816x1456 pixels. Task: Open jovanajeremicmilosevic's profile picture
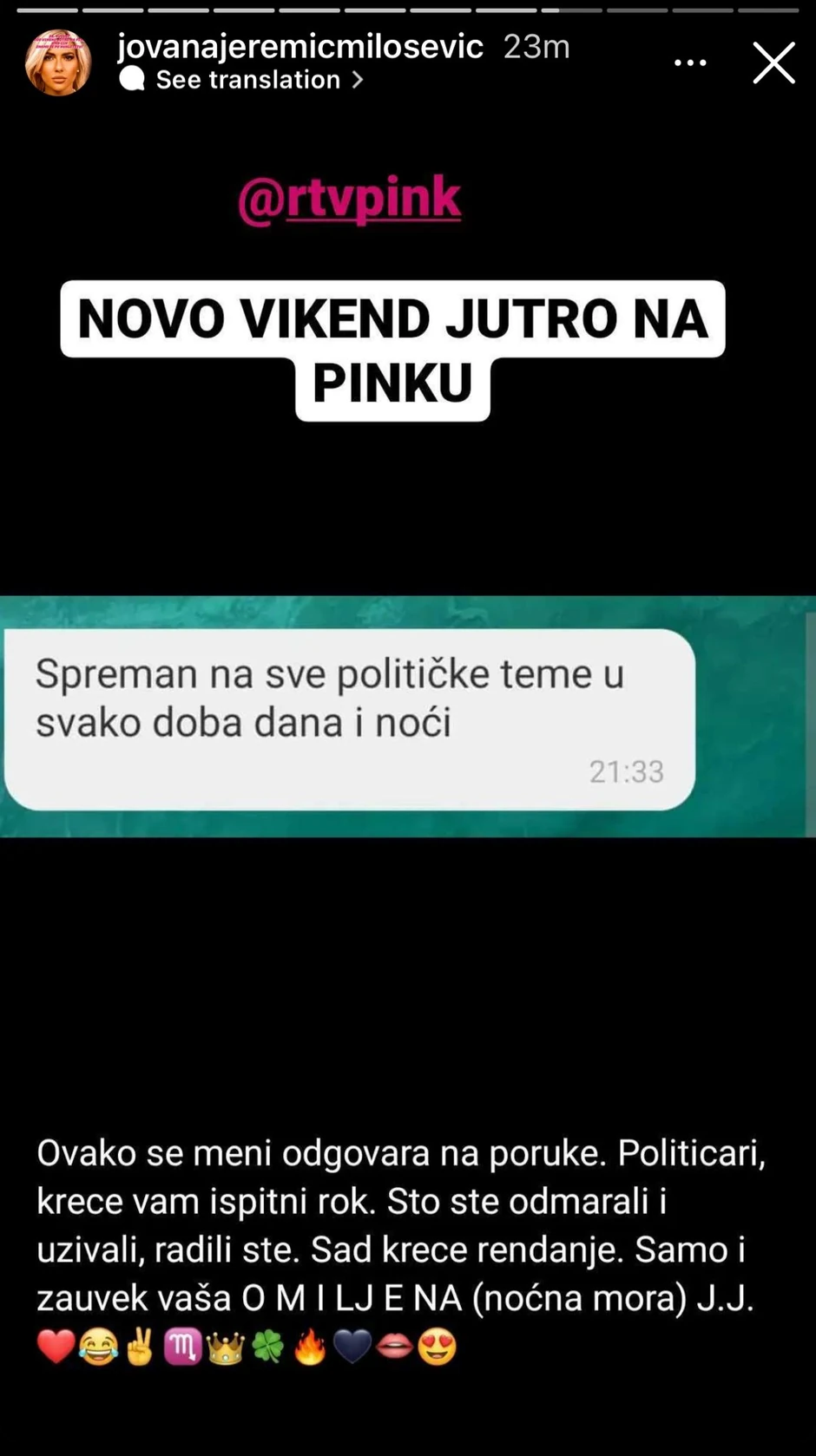coord(58,63)
